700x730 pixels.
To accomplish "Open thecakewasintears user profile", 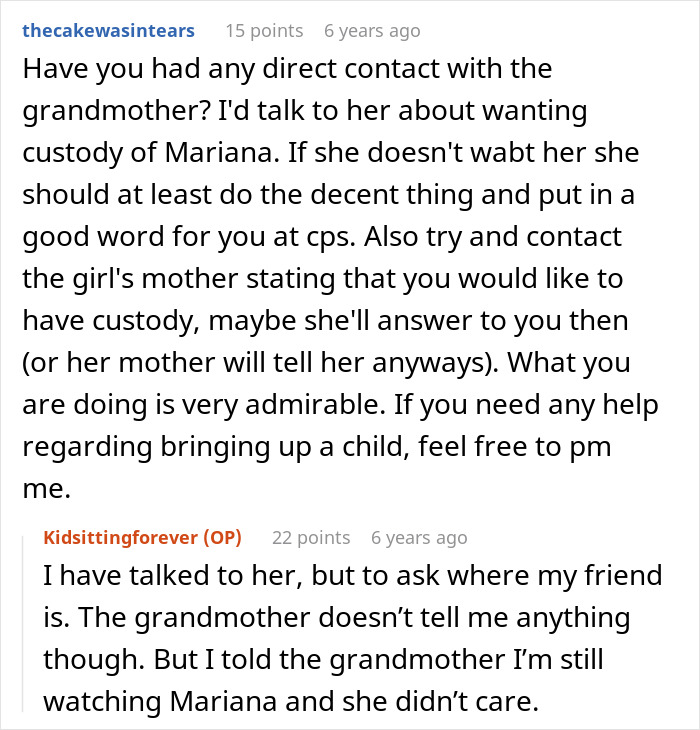I will (x=109, y=30).
